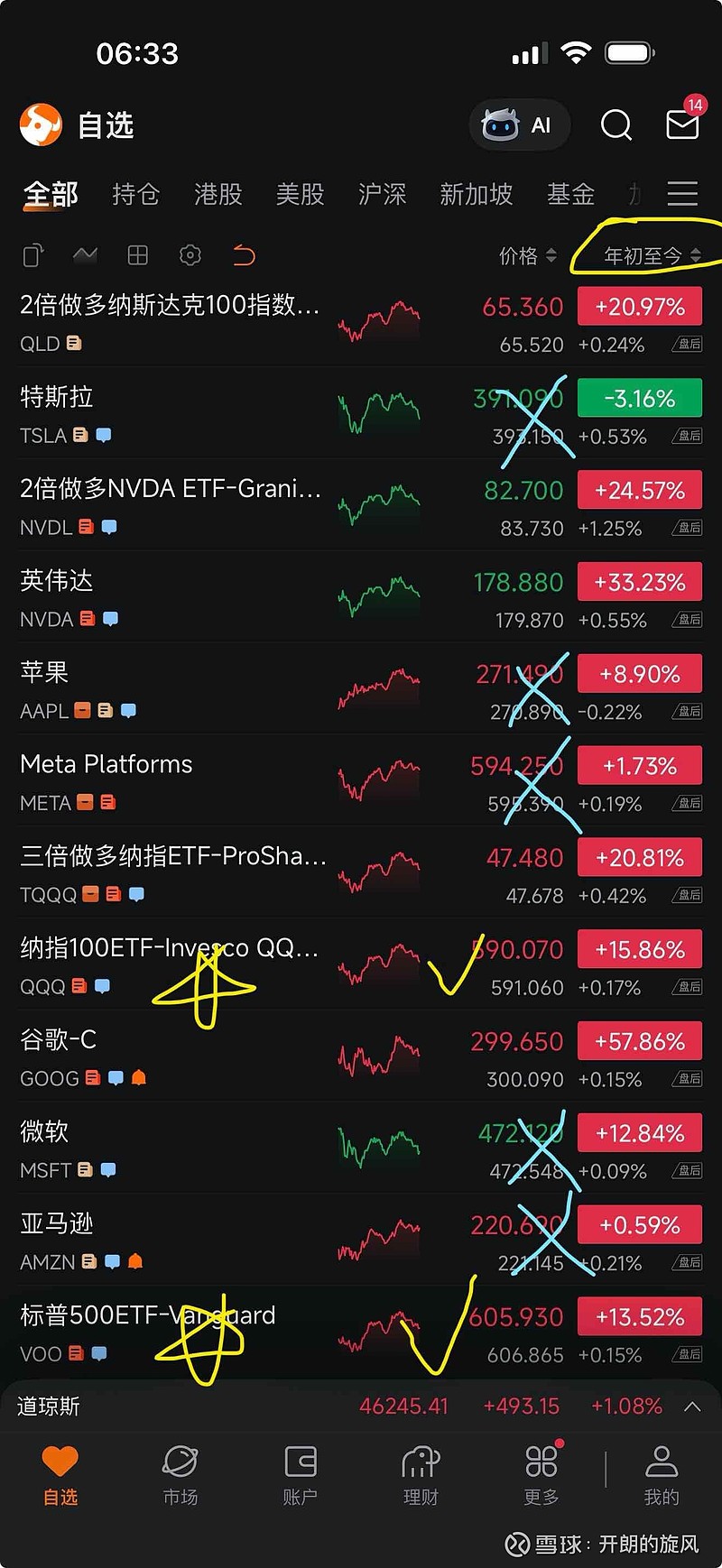Switch to grid view using the grid icon
The height and width of the screenshot is (1568, 722).
click(x=137, y=255)
